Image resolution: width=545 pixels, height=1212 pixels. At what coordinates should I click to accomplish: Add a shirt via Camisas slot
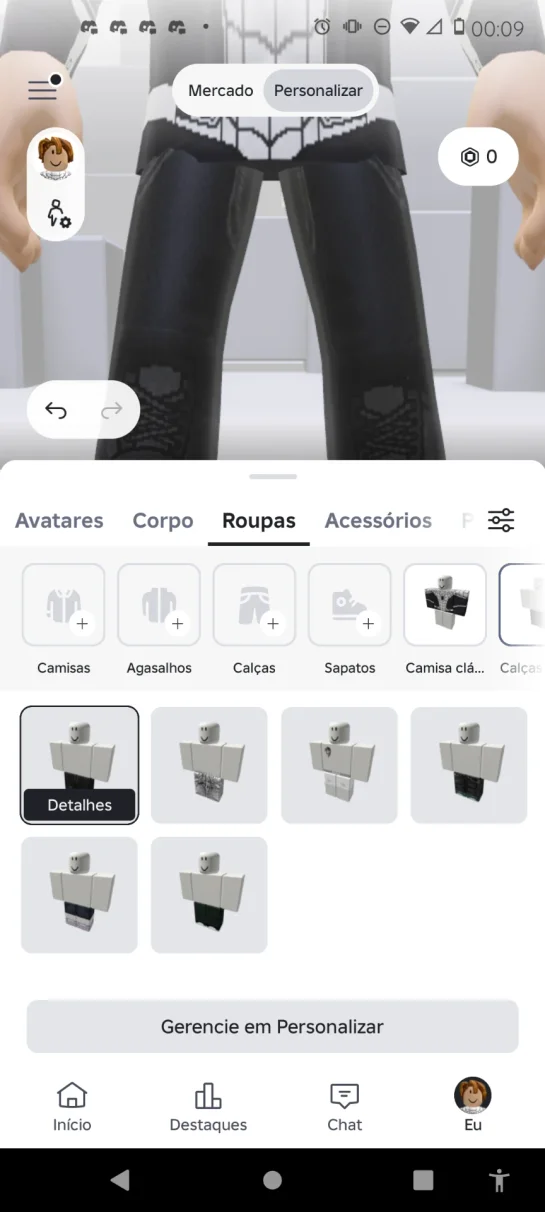64,605
